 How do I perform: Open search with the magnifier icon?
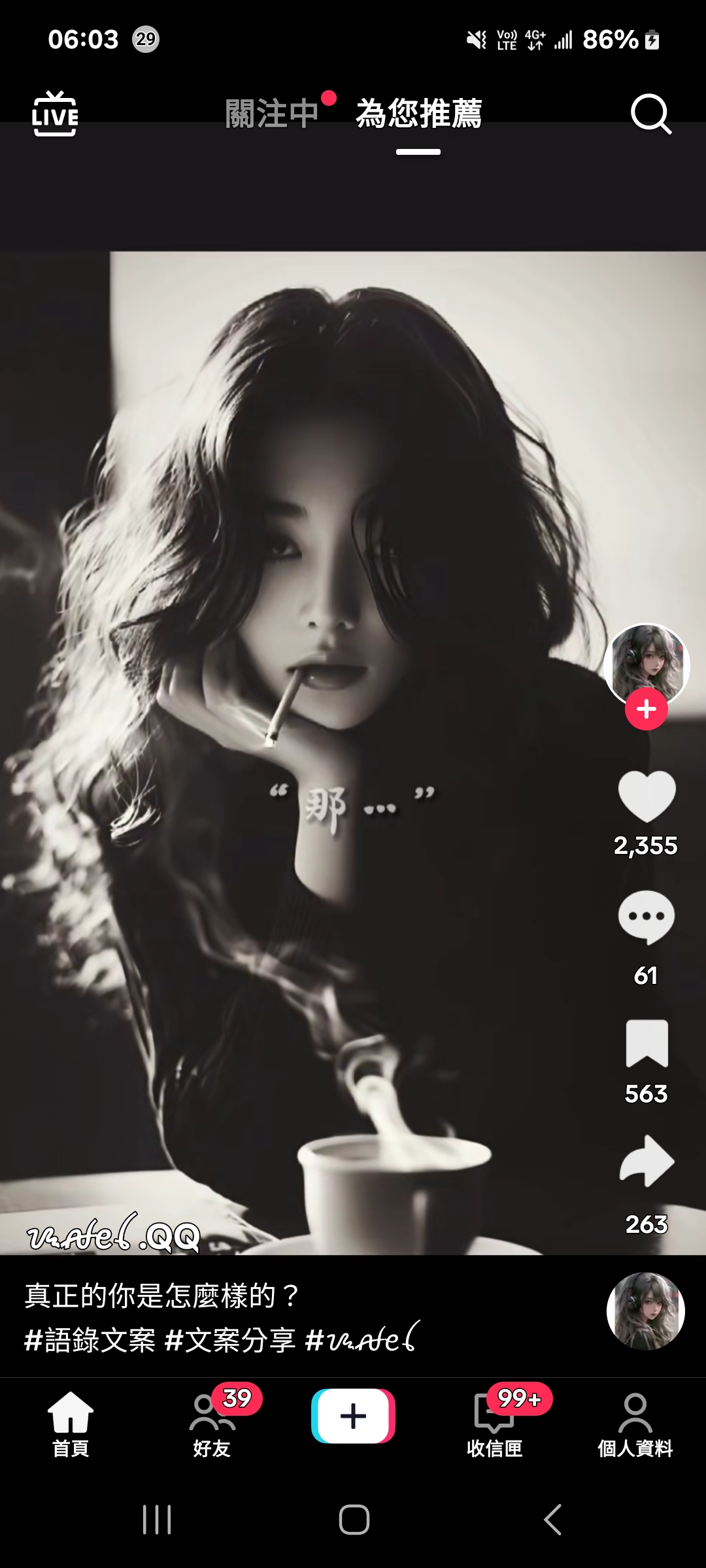click(650, 114)
